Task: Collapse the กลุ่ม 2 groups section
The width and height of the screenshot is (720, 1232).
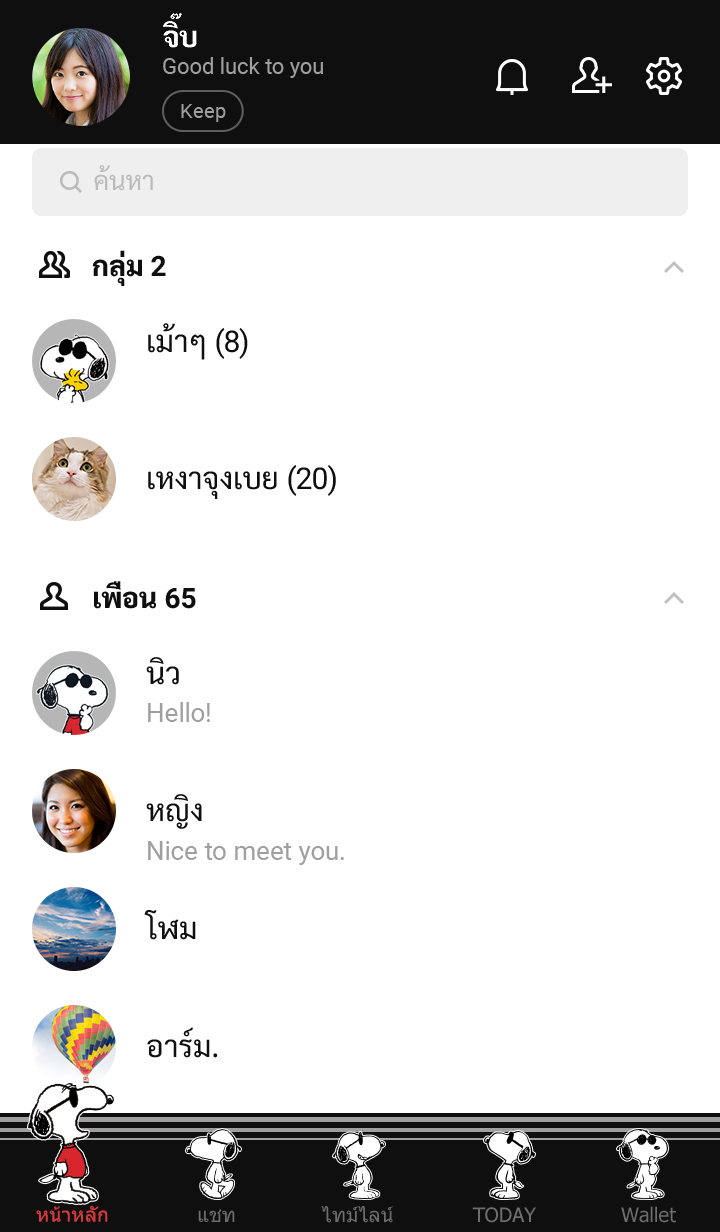Action: [674, 267]
